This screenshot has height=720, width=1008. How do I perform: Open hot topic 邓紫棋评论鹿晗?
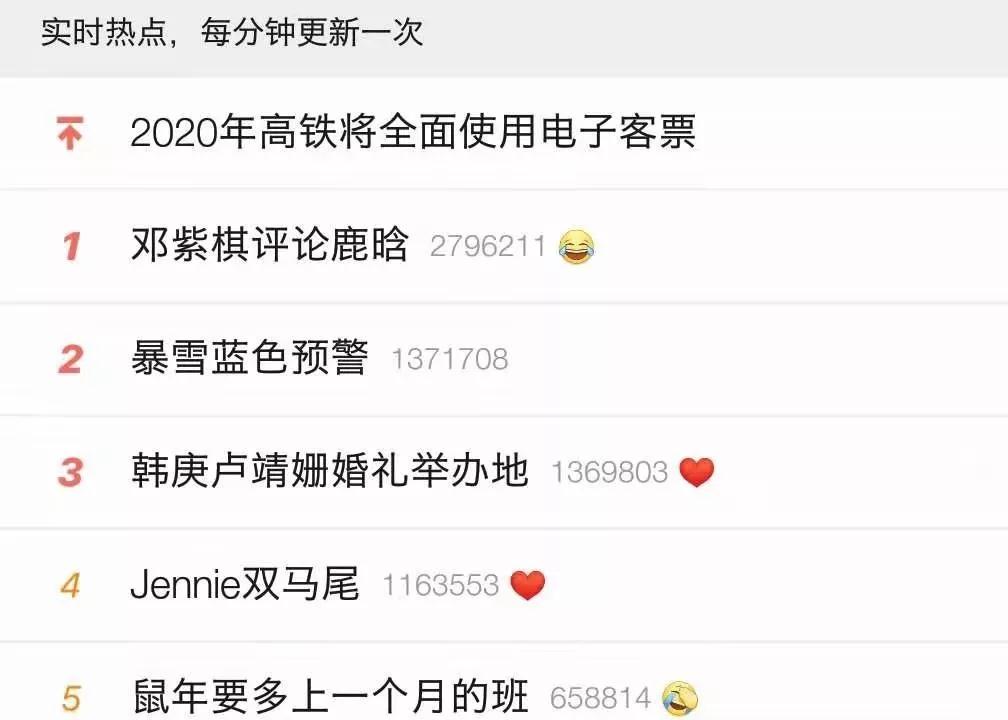(270, 245)
